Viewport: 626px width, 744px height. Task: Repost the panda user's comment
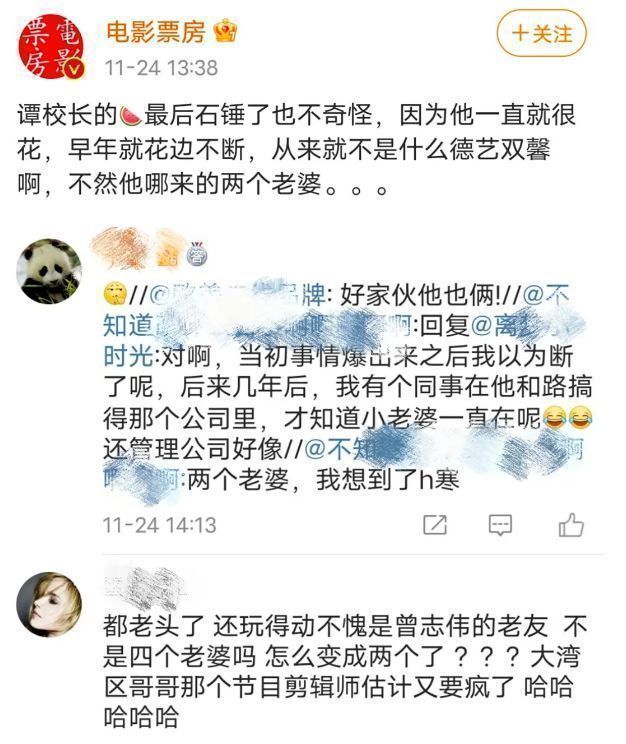pos(435,524)
